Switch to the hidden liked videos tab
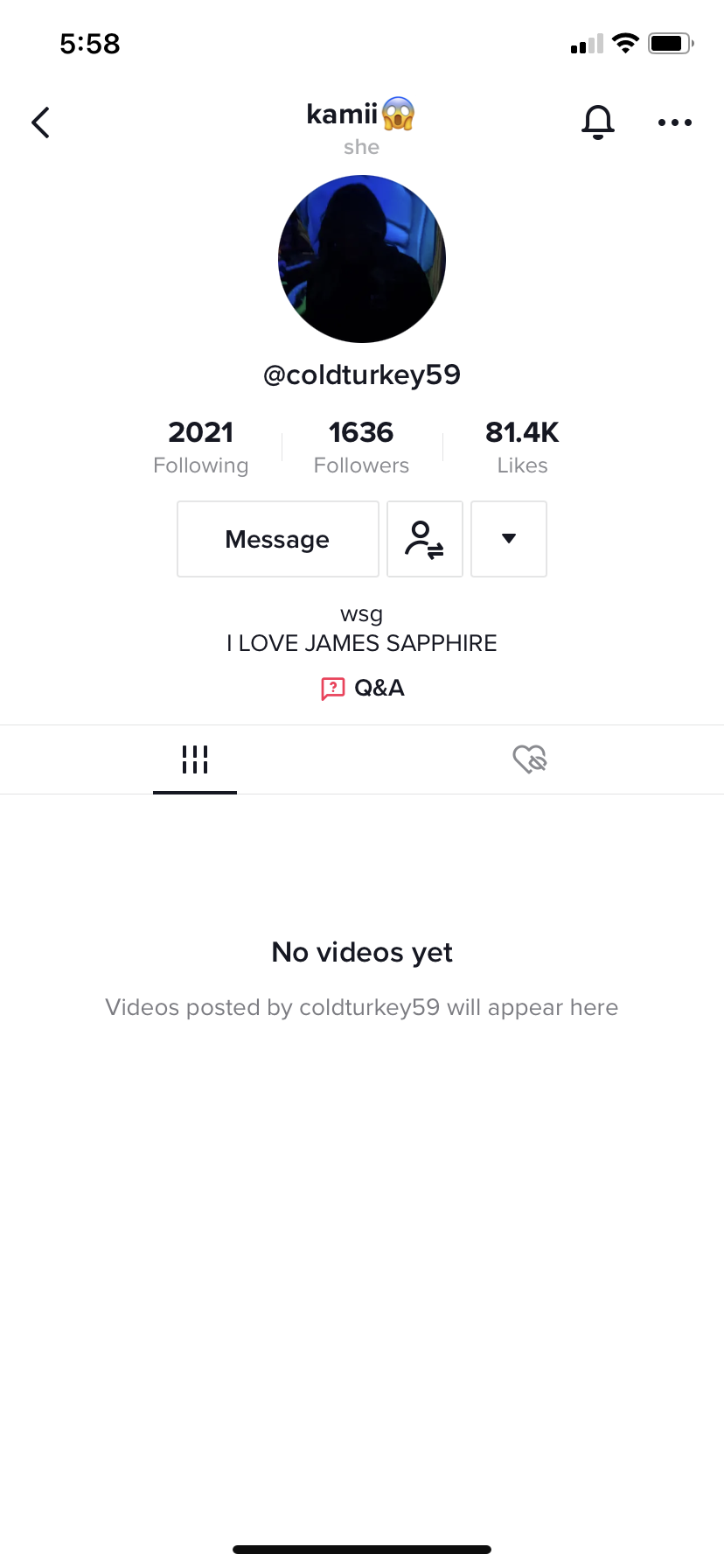The image size is (724, 1568). point(530,759)
